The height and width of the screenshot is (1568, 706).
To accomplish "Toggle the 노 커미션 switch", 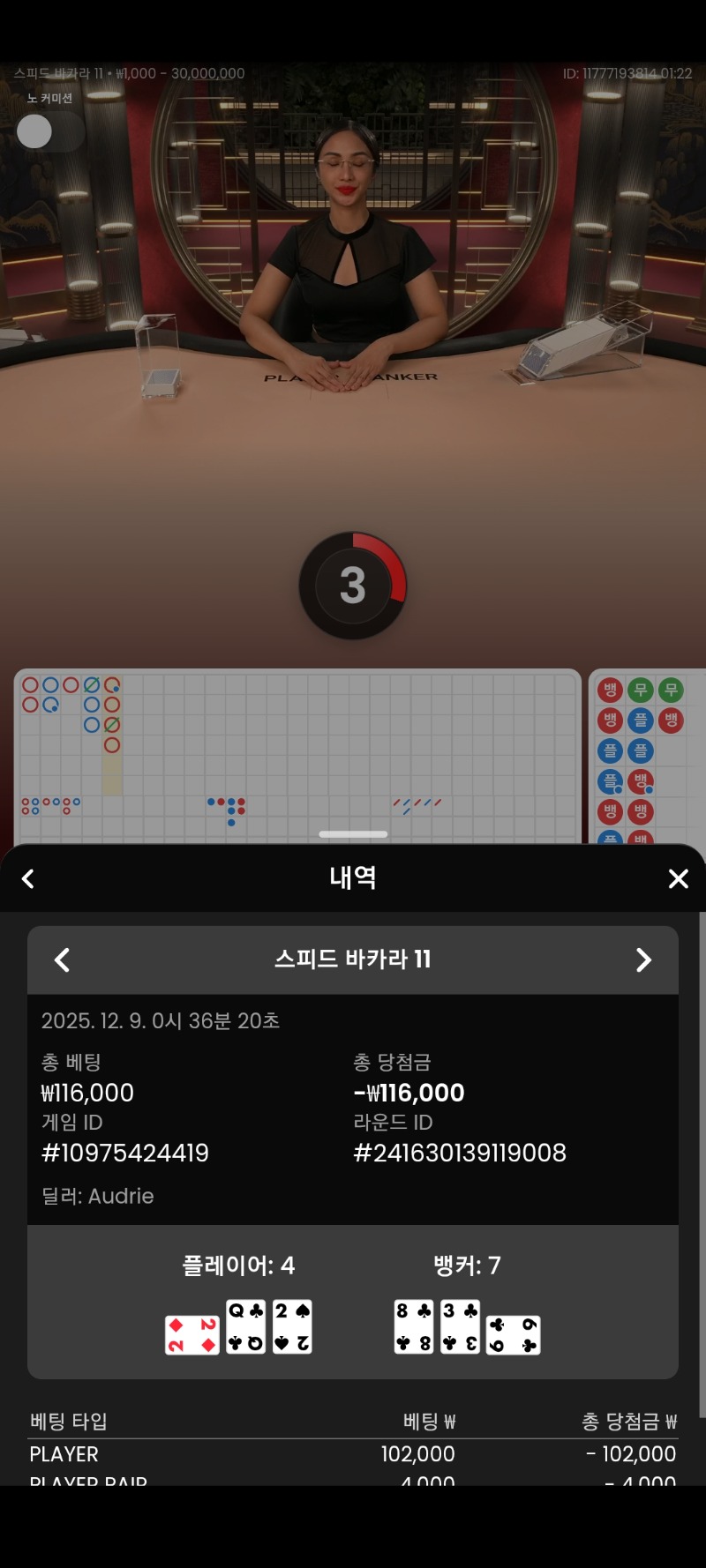I will pyautogui.click(x=49, y=131).
